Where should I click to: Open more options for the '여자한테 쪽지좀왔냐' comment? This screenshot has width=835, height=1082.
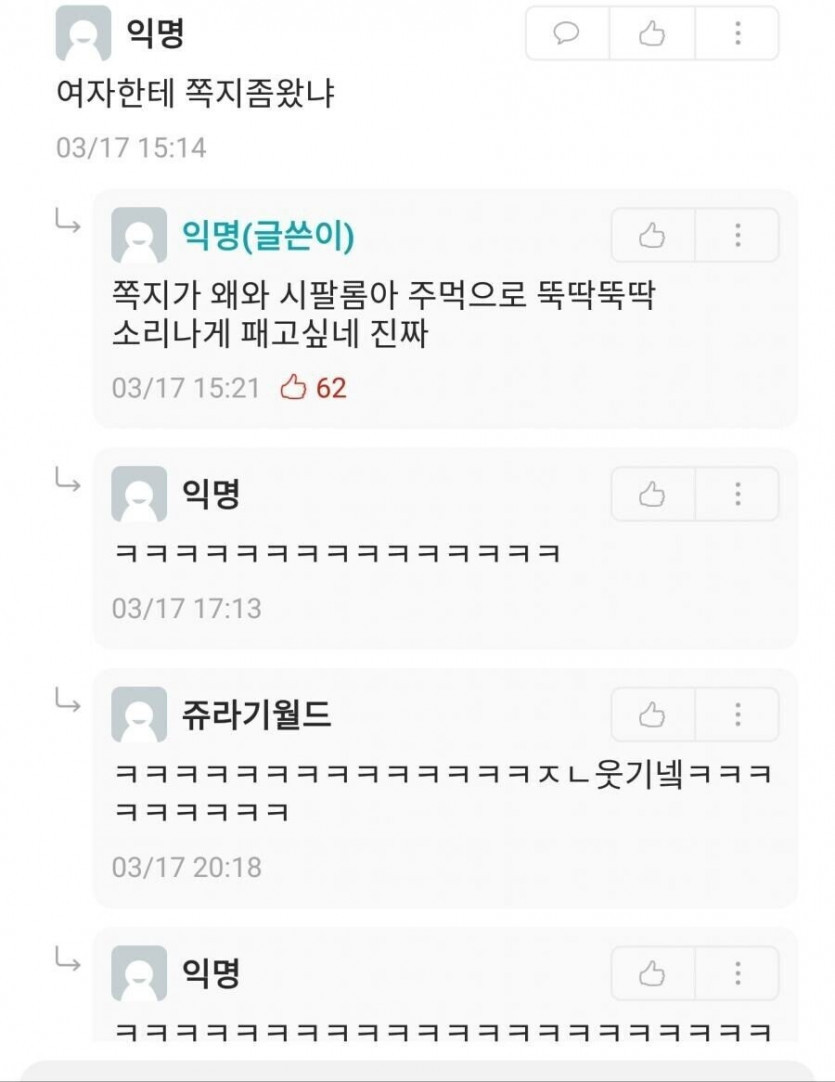click(737, 34)
